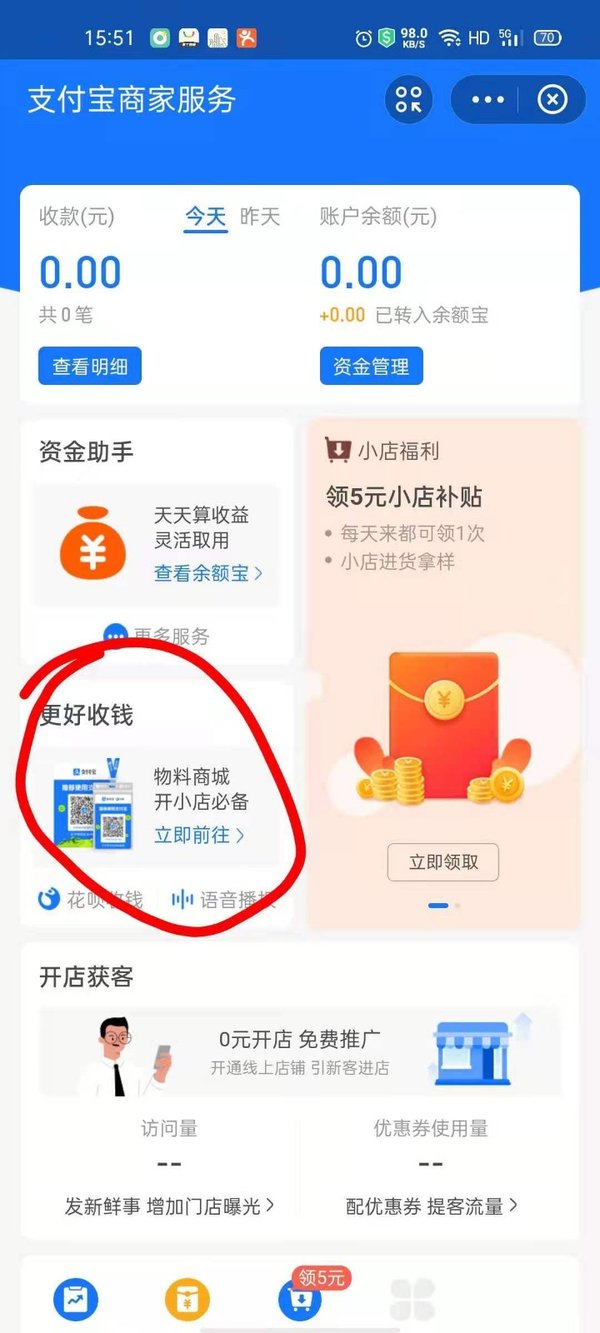Tap the 查看明细 button
The width and height of the screenshot is (600, 1333).
pos(90,366)
